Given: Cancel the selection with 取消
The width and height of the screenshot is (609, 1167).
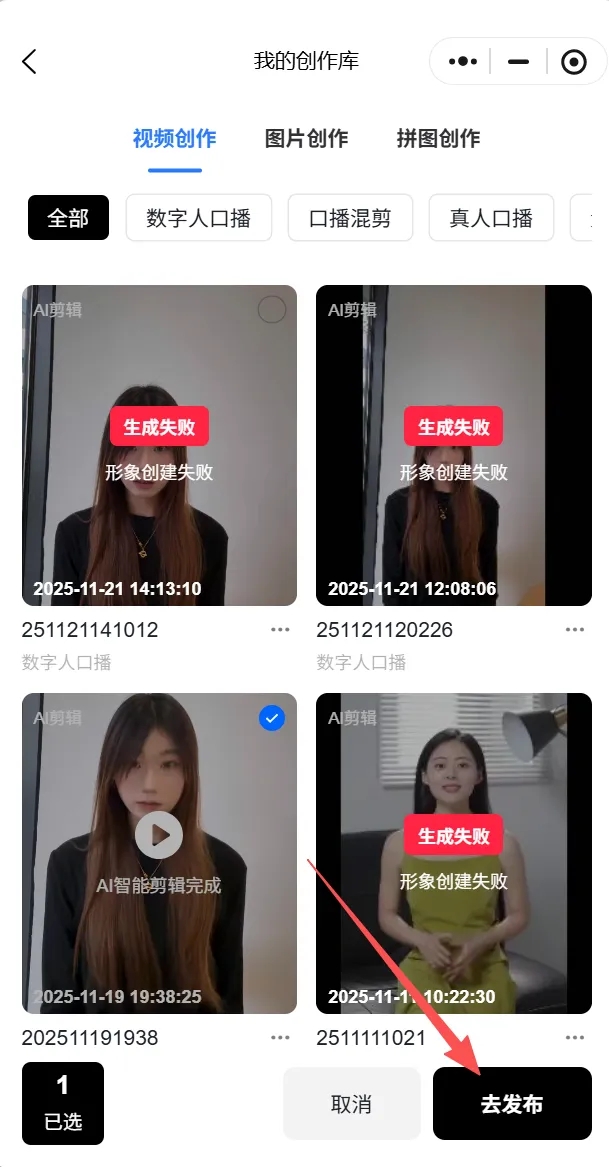Looking at the screenshot, I should click(x=351, y=1104).
